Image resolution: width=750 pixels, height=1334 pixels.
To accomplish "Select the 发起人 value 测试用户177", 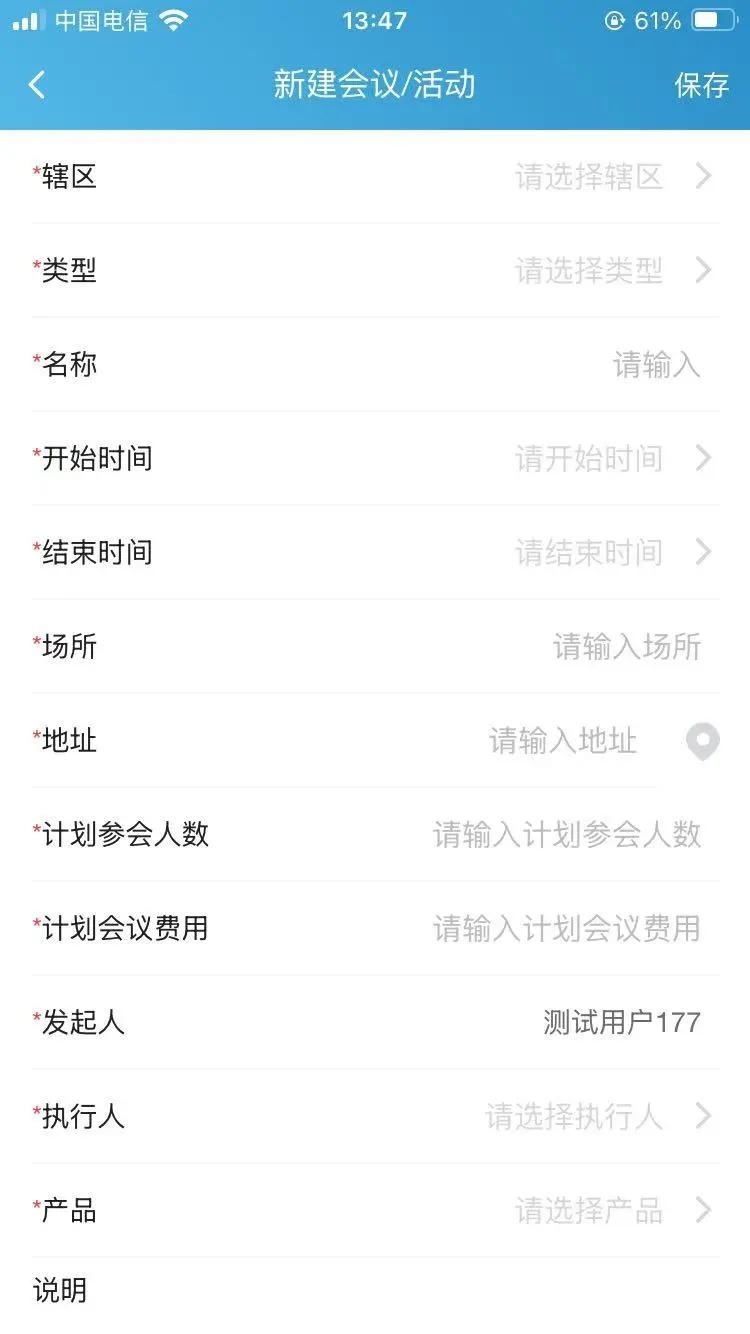I will tap(622, 1023).
